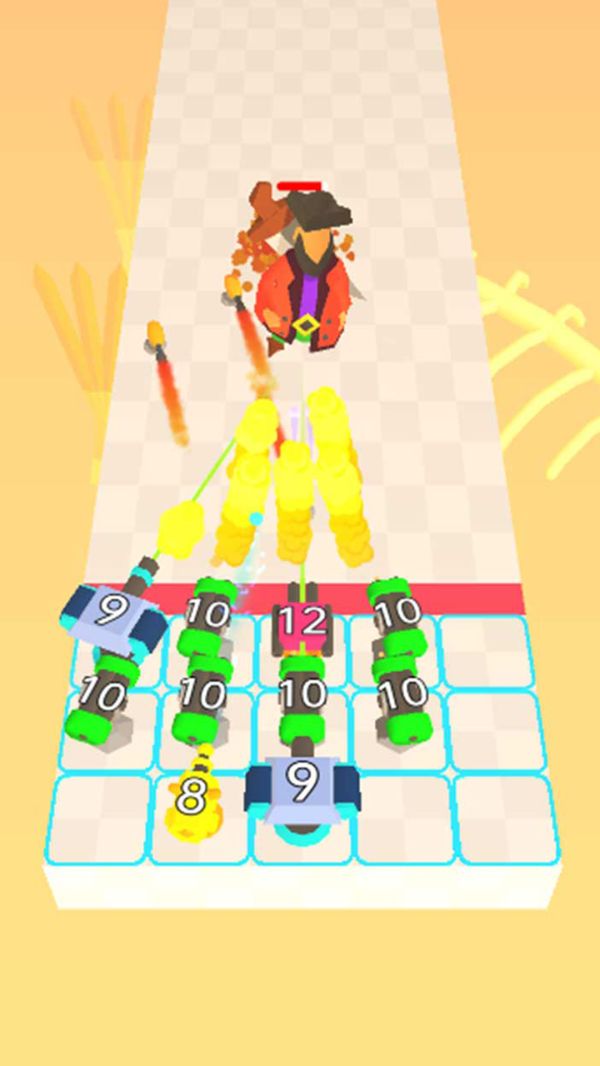Tap the yellow unit numbered 8
This screenshot has height=1066, width=600.
click(x=193, y=797)
